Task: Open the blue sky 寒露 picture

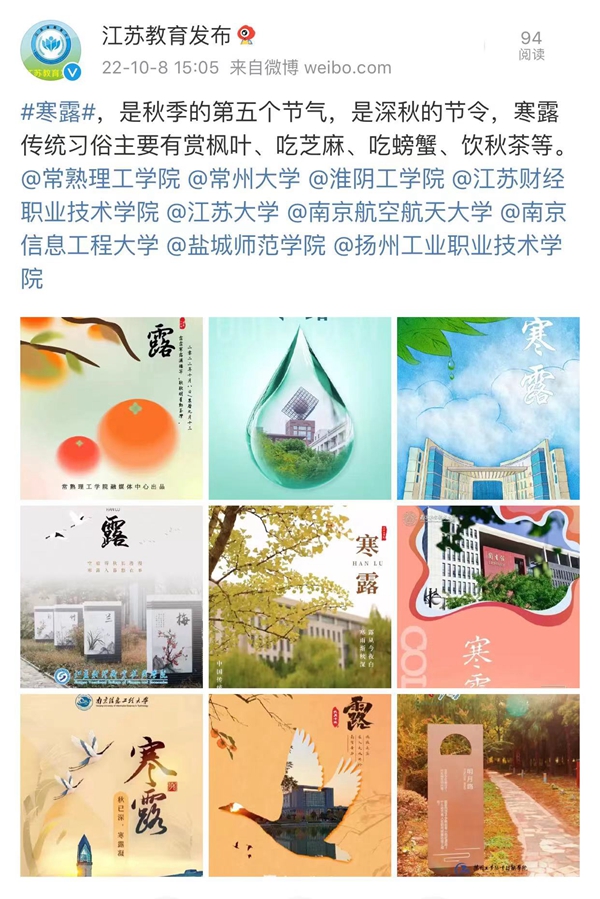Action: click(x=488, y=408)
